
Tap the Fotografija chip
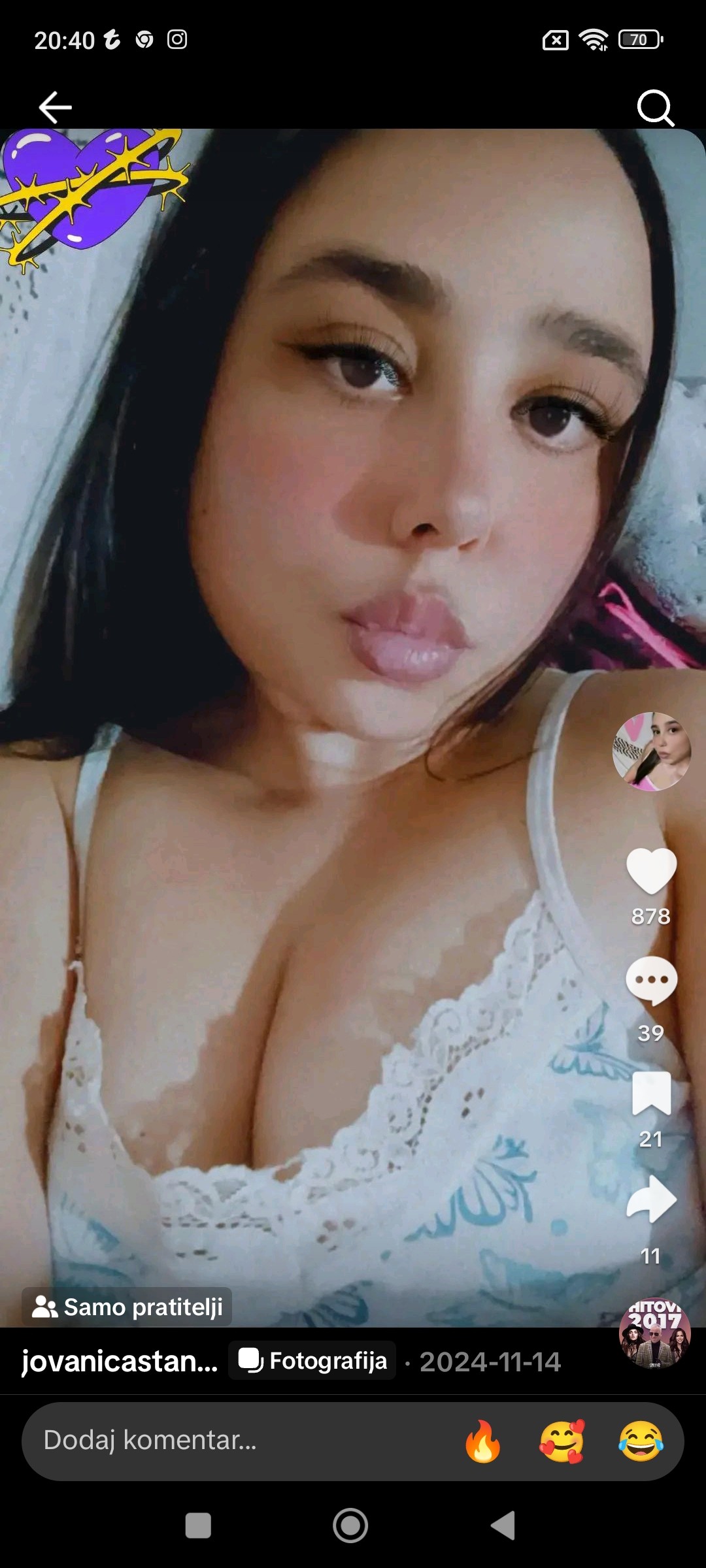pos(312,1361)
